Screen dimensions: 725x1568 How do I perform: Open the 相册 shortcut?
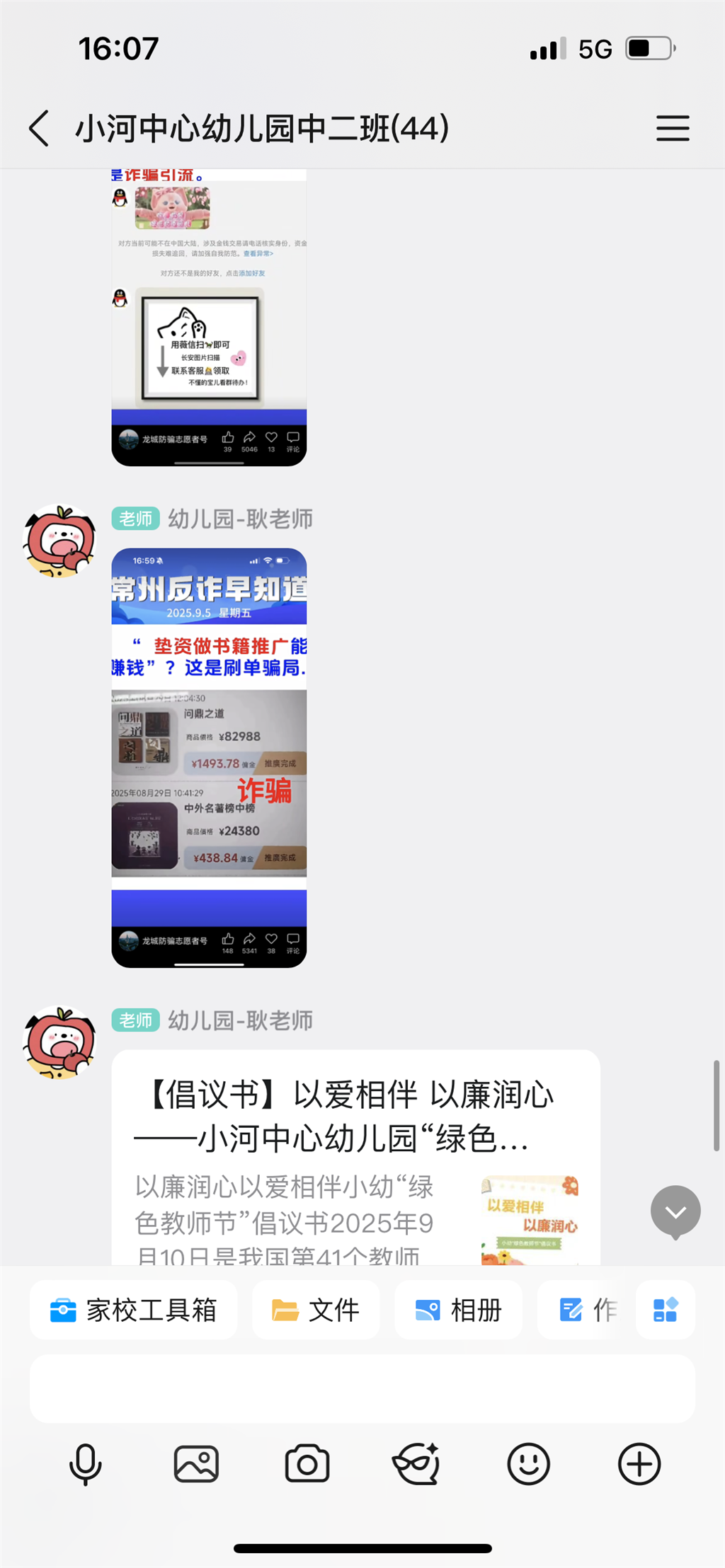[458, 1310]
